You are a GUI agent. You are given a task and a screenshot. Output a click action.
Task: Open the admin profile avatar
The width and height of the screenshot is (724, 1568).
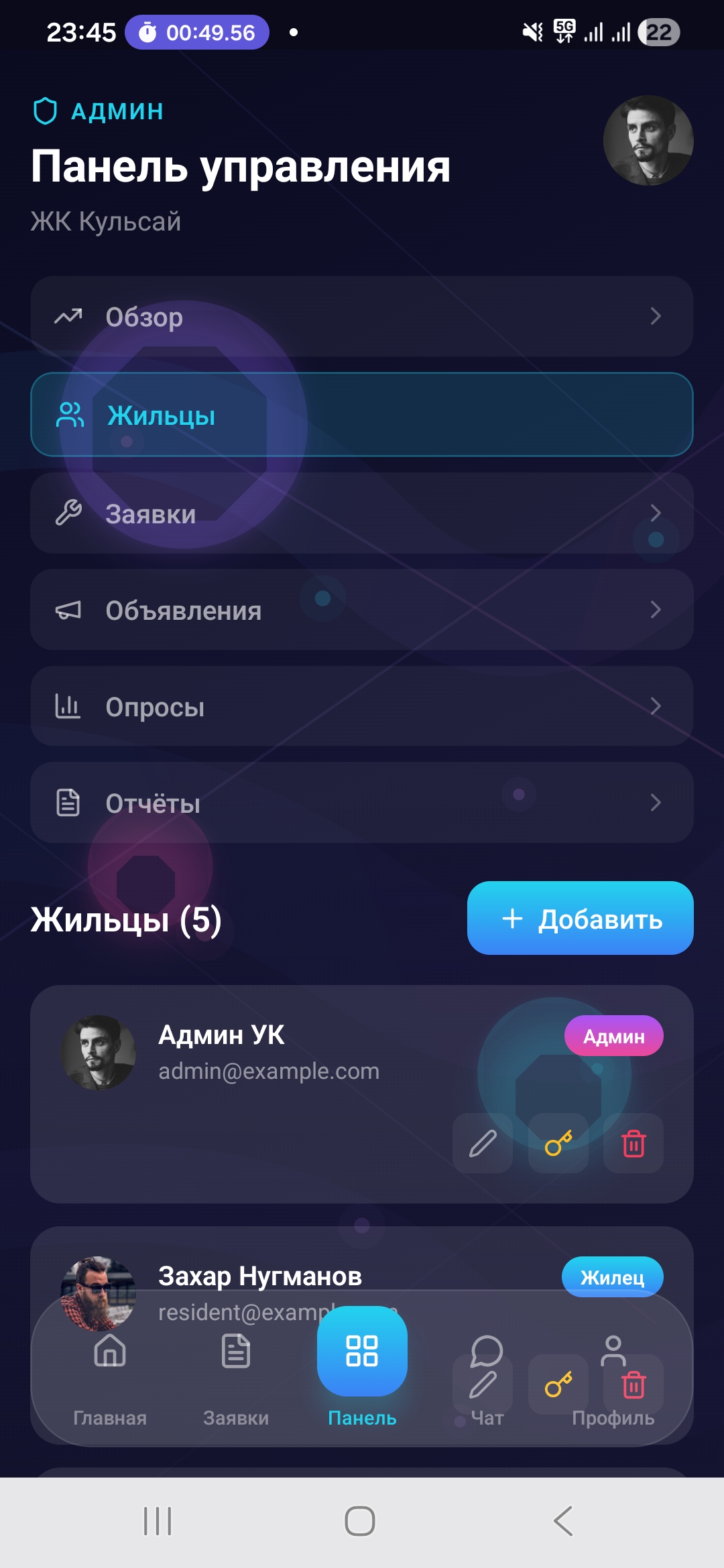[648, 142]
